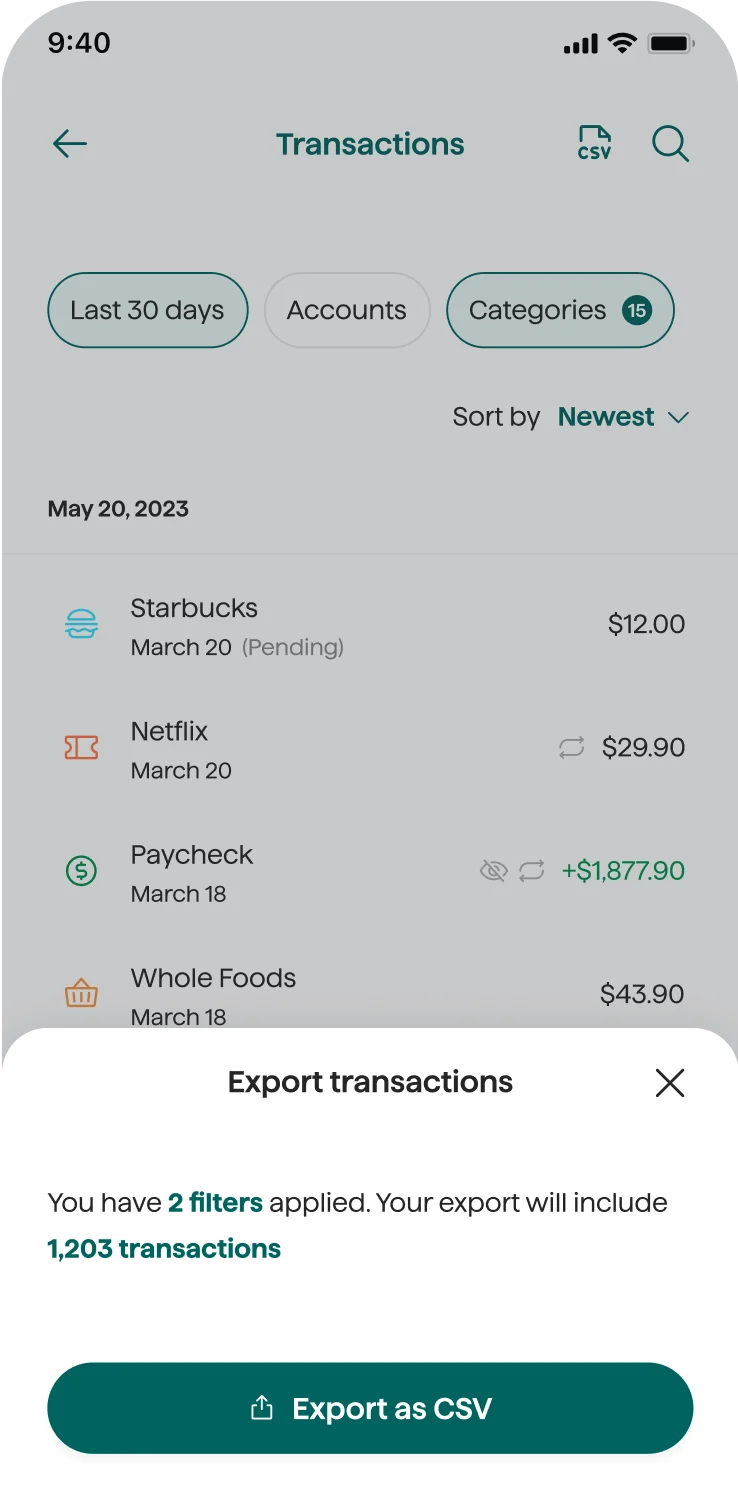Dismiss the Export transactions sheet
Screen dimensions: 738x1494
point(669,1082)
